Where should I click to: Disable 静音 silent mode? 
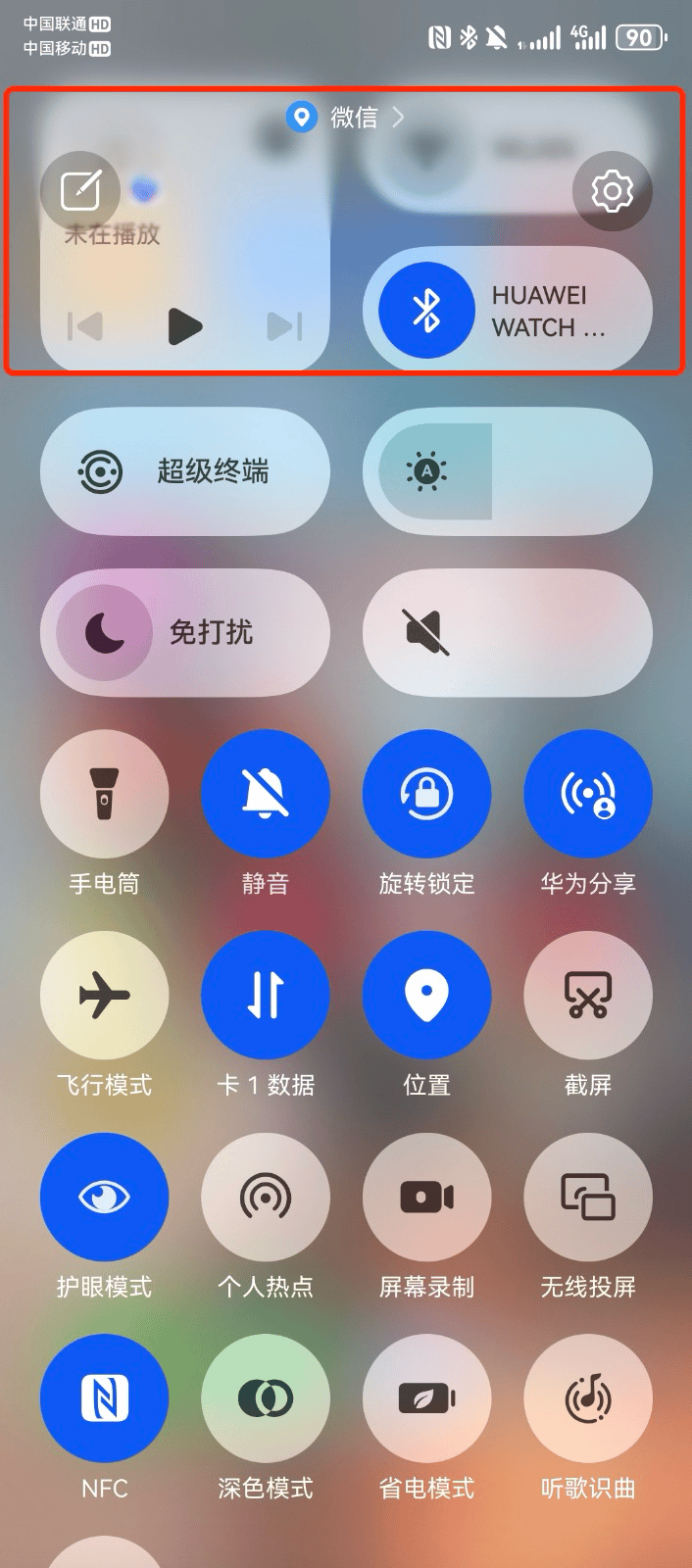266,793
